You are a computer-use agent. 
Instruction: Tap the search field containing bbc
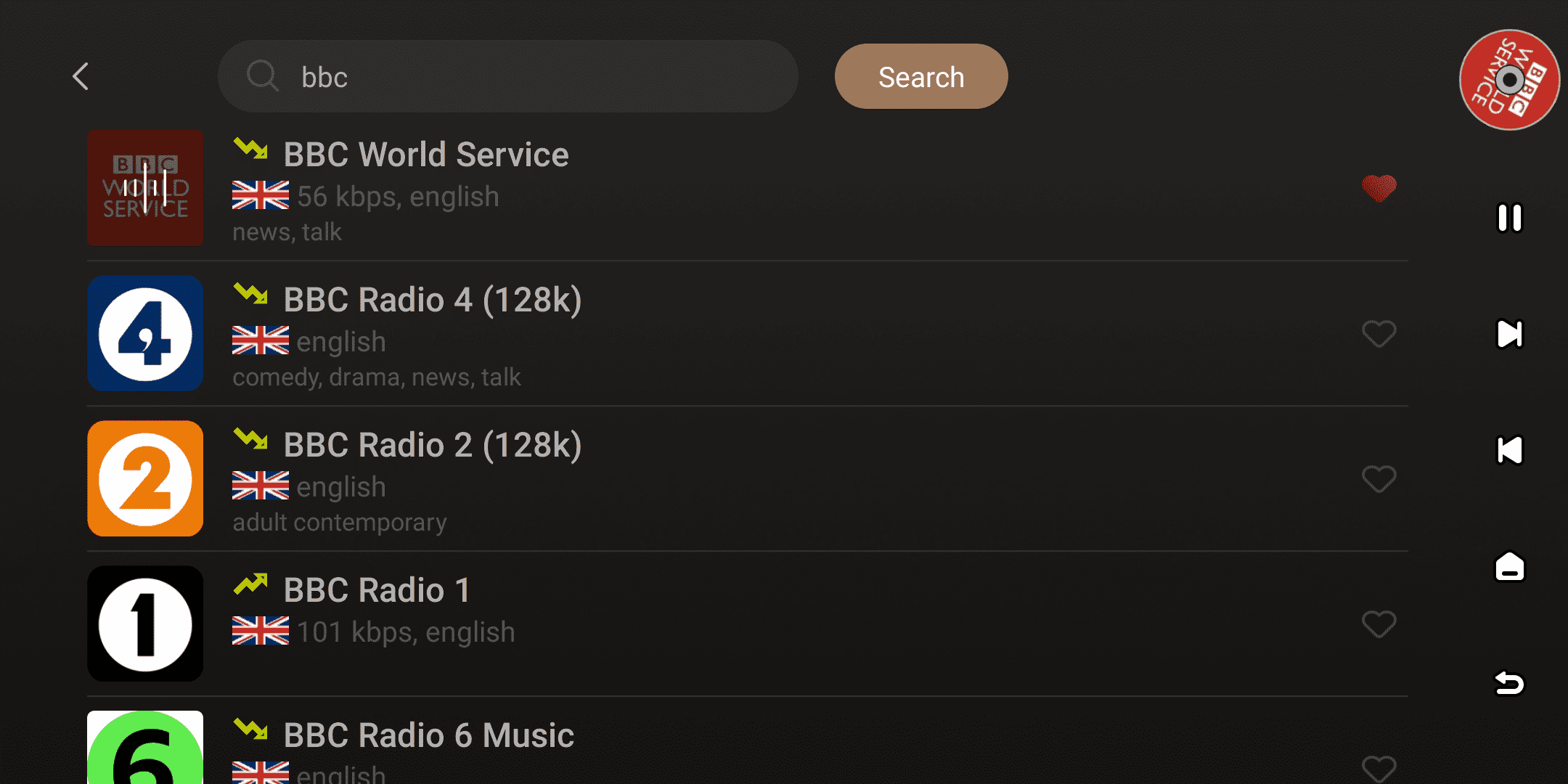(508, 76)
